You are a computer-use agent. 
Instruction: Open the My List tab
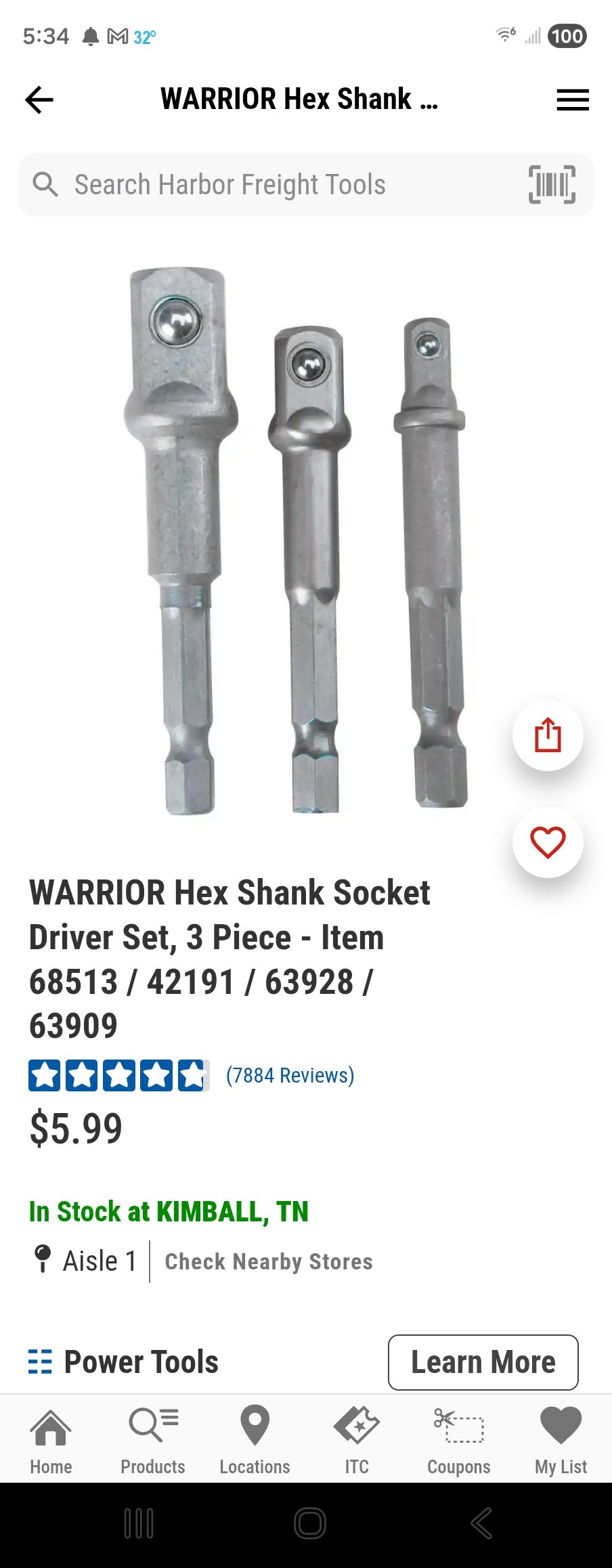561,1439
